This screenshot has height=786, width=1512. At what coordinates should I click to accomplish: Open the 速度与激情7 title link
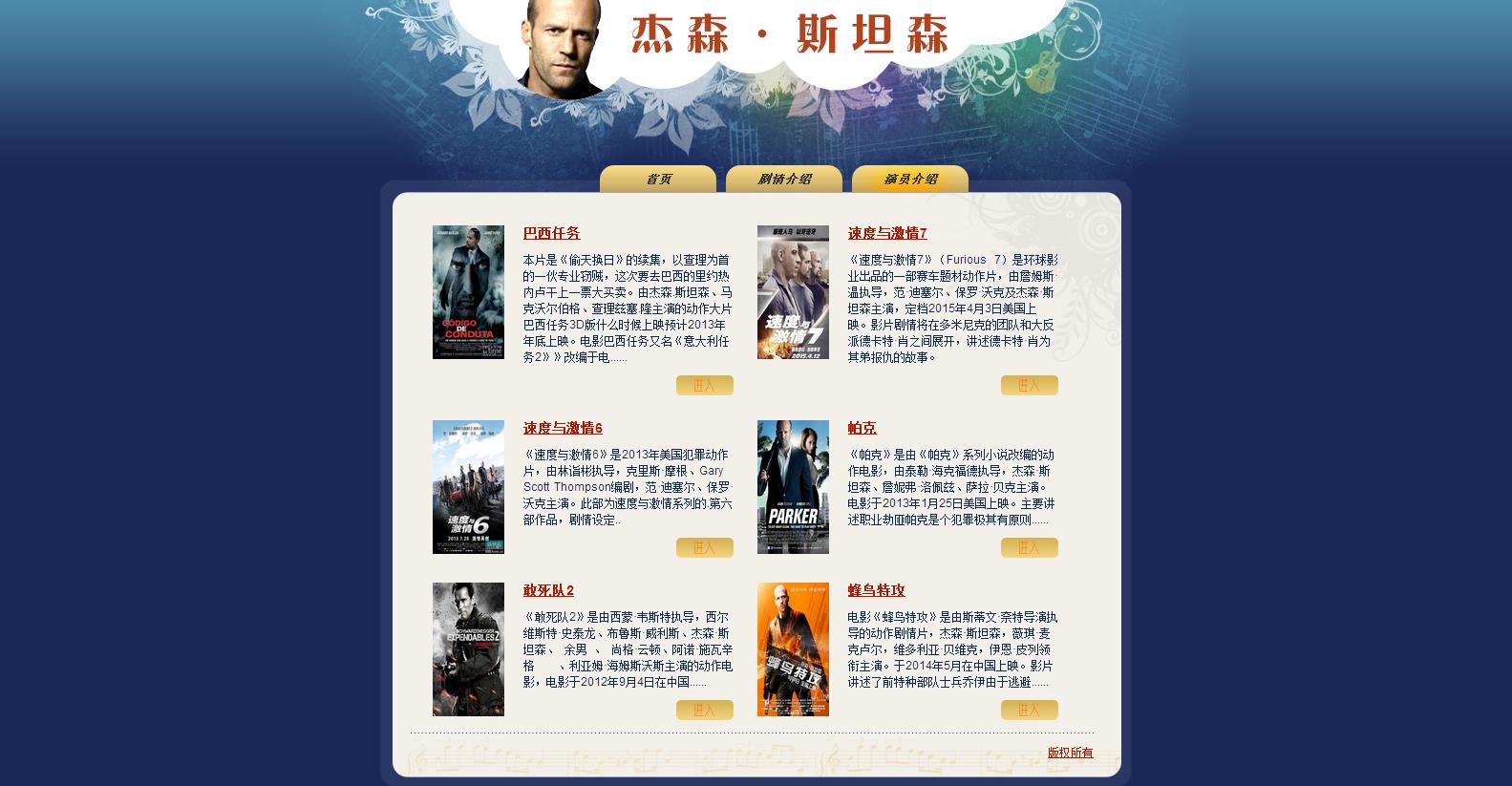click(x=887, y=233)
